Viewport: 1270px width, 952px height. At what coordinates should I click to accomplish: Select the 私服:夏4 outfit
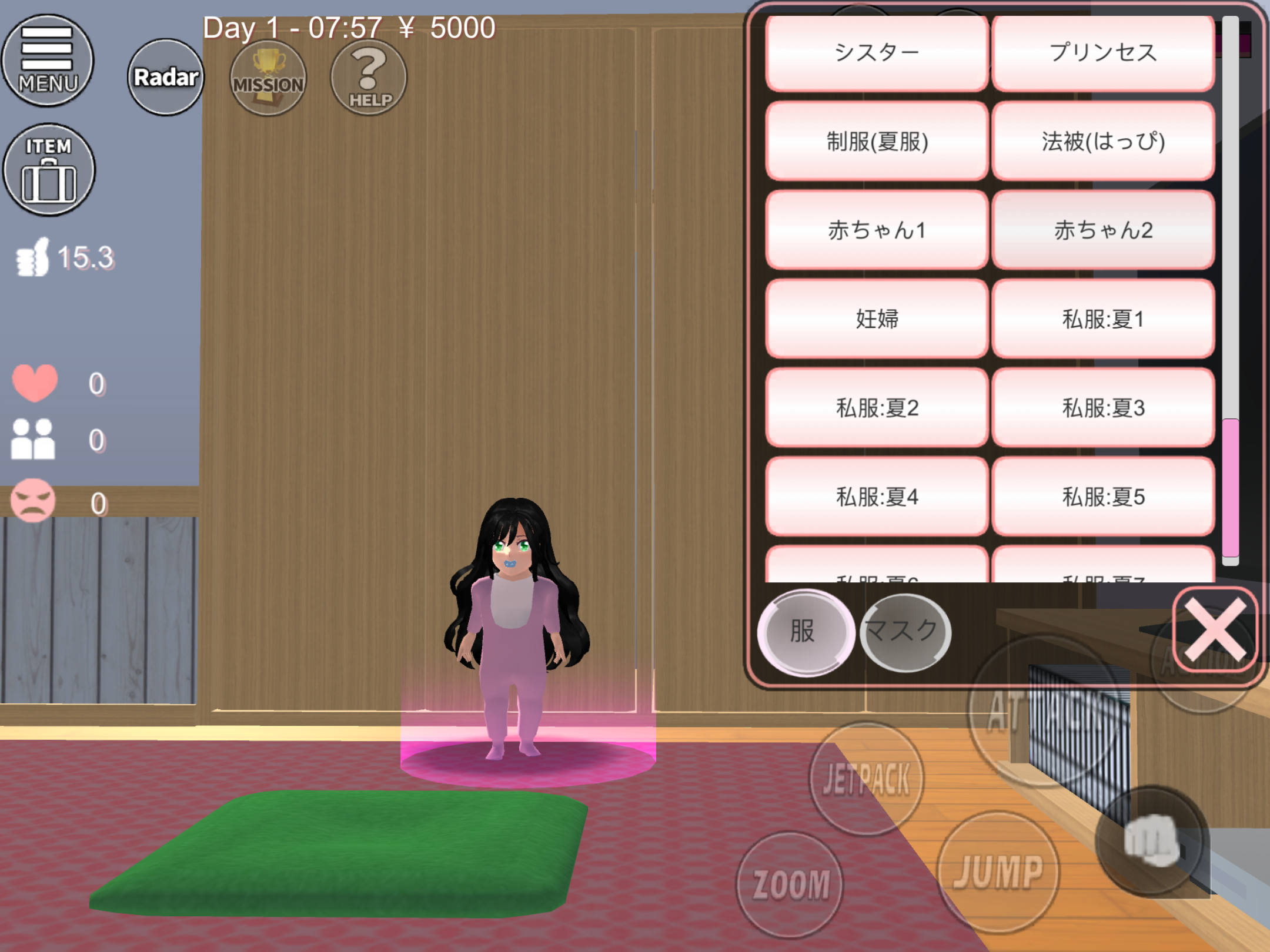coord(876,497)
